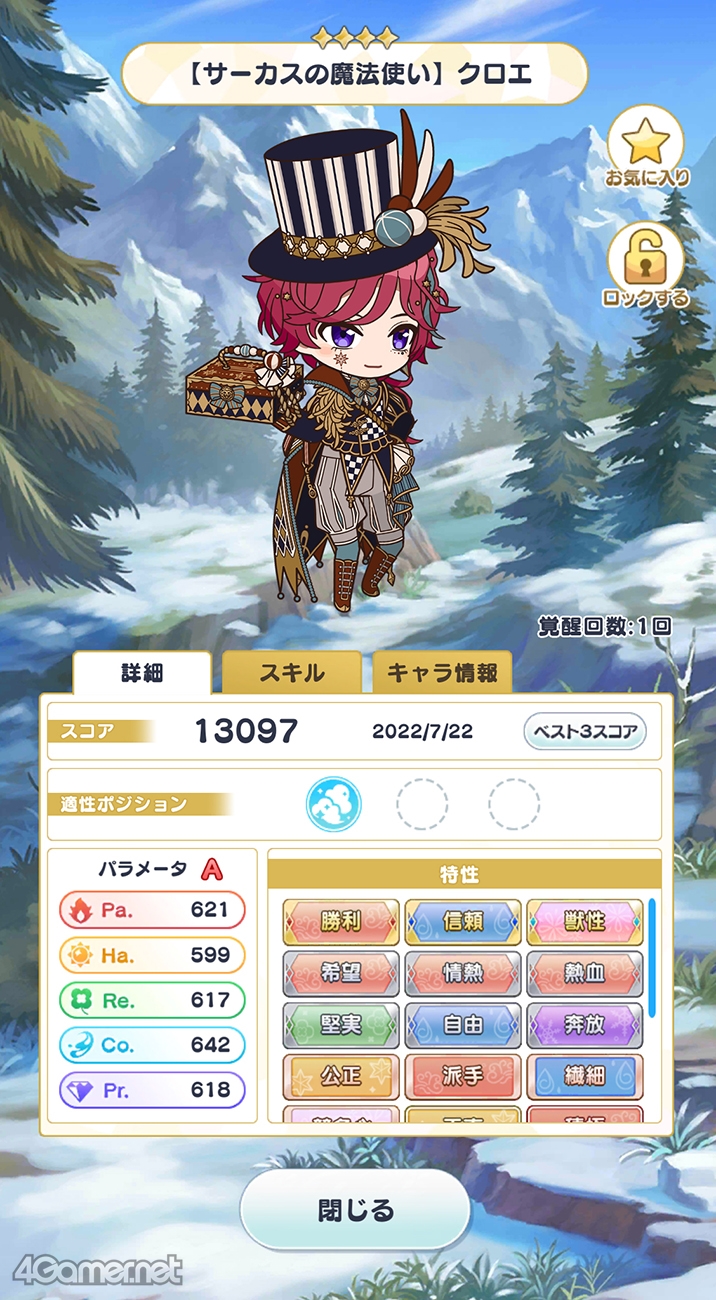This screenshot has height=1300, width=716.
Task: Open the 自由 trait chip
Action: pyautogui.click(x=463, y=1025)
